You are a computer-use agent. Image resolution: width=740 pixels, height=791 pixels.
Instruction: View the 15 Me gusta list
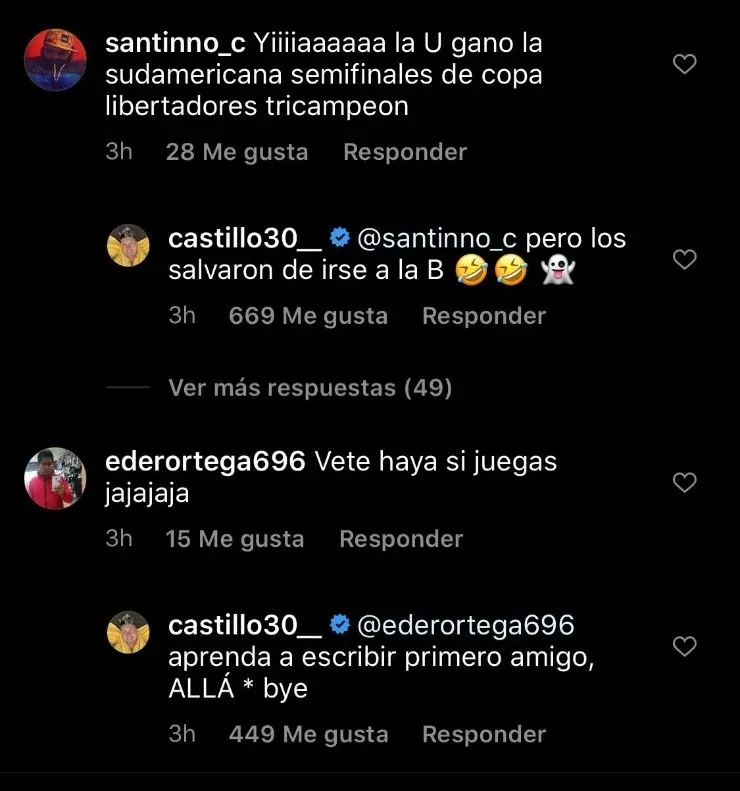[234, 539]
